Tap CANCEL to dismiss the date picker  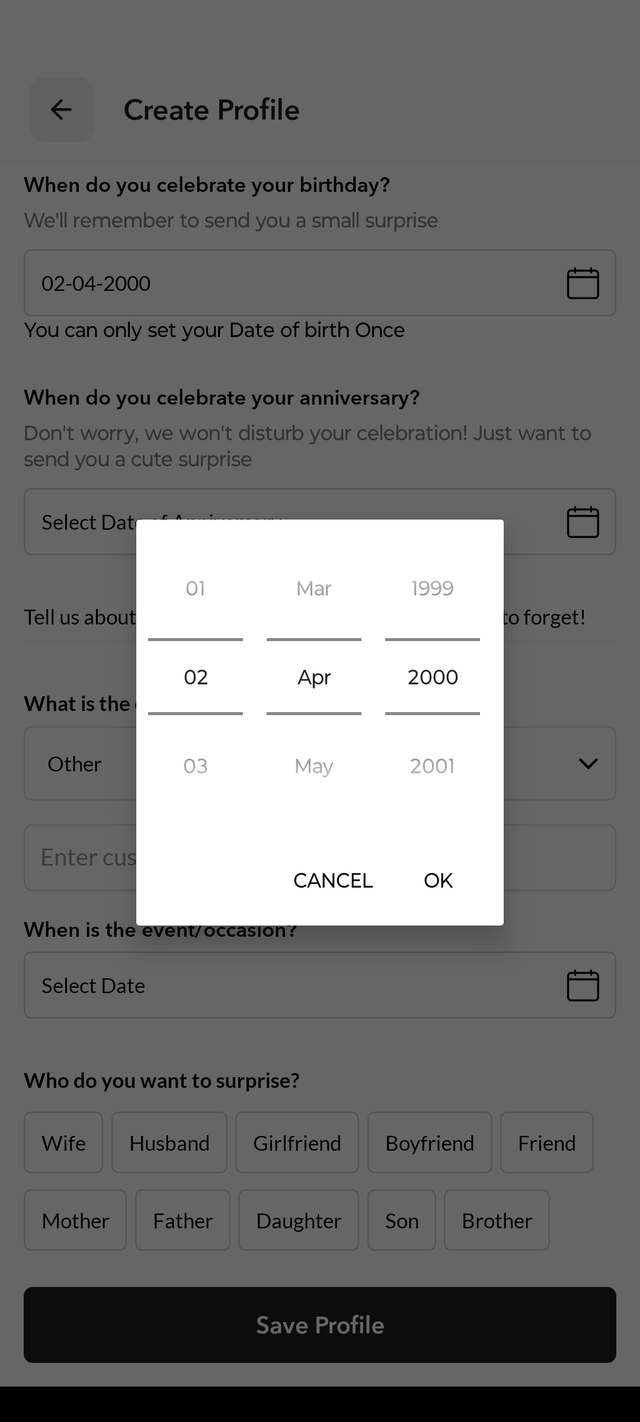pyautogui.click(x=332, y=880)
